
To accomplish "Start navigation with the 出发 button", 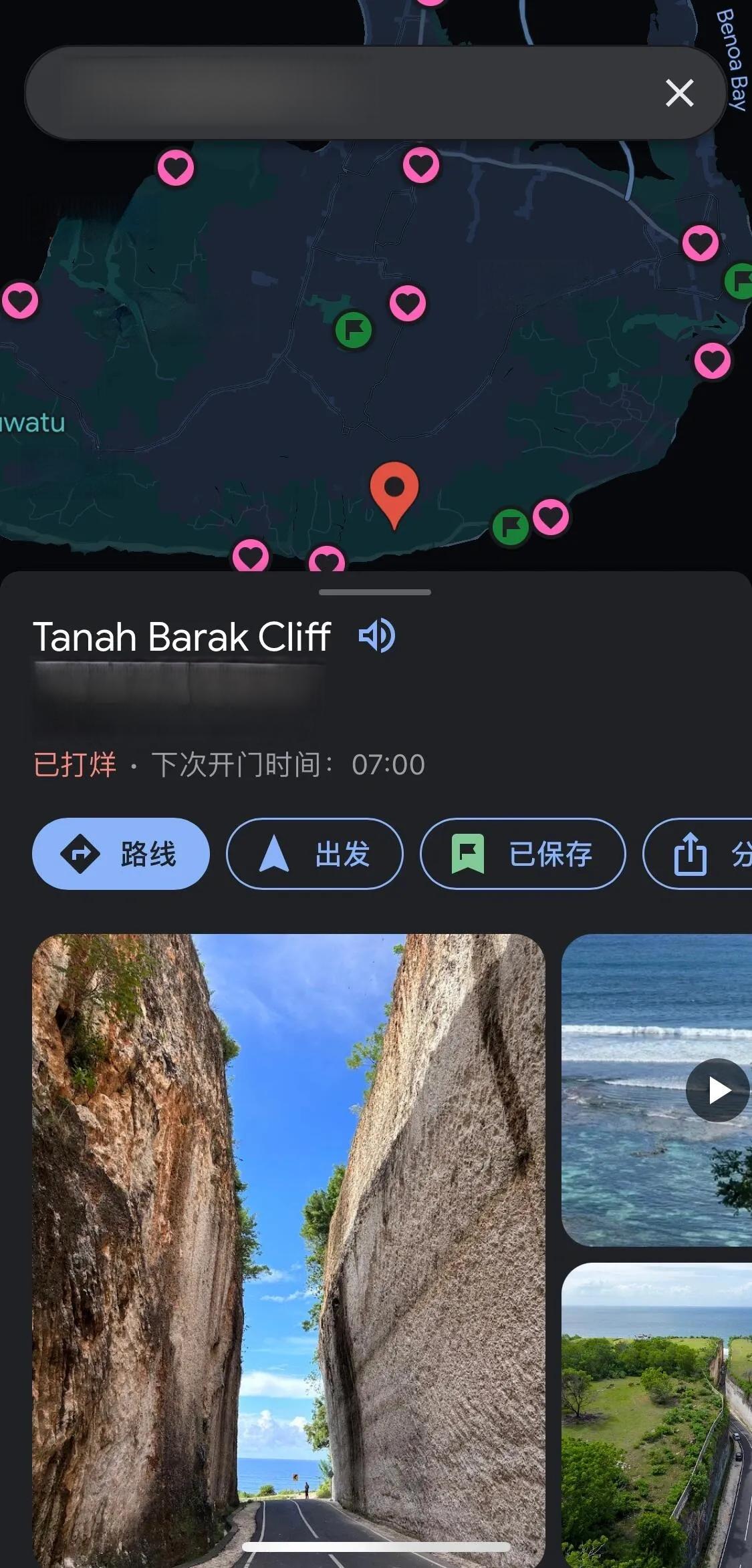I will (315, 854).
